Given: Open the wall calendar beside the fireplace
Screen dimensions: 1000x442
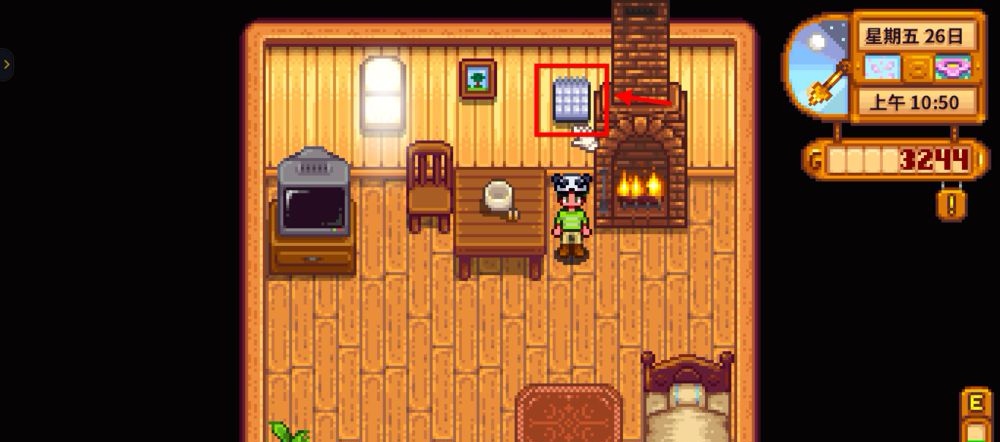Looking at the screenshot, I should (x=571, y=100).
